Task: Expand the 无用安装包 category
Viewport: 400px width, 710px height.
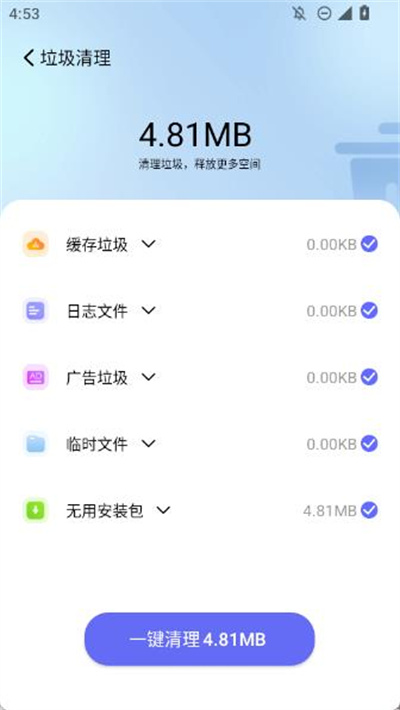Action: 164,510
